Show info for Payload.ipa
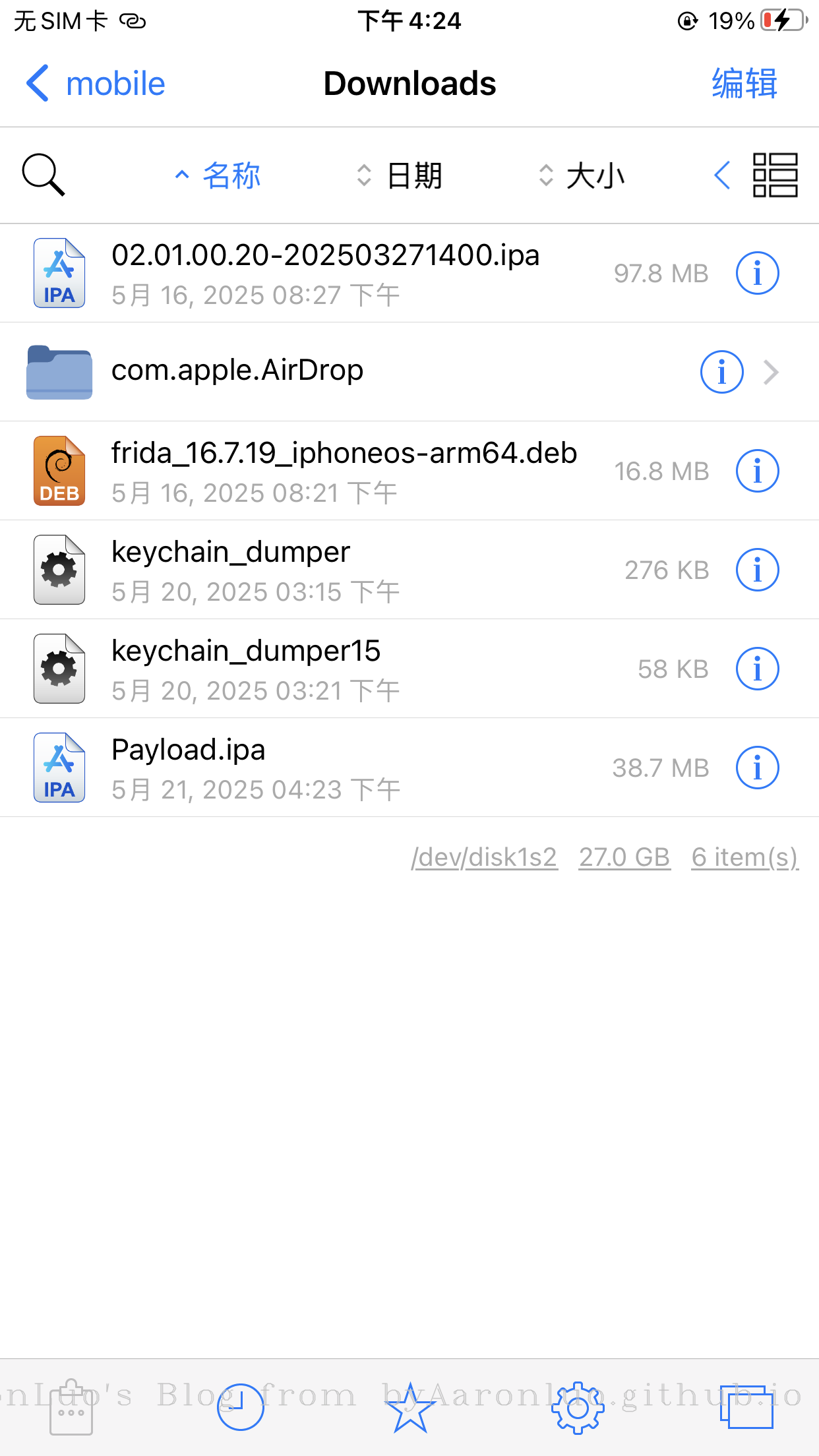Image resolution: width=819 pixels, height=1456 pixels. pyautogui.click(x=757, y=768)
